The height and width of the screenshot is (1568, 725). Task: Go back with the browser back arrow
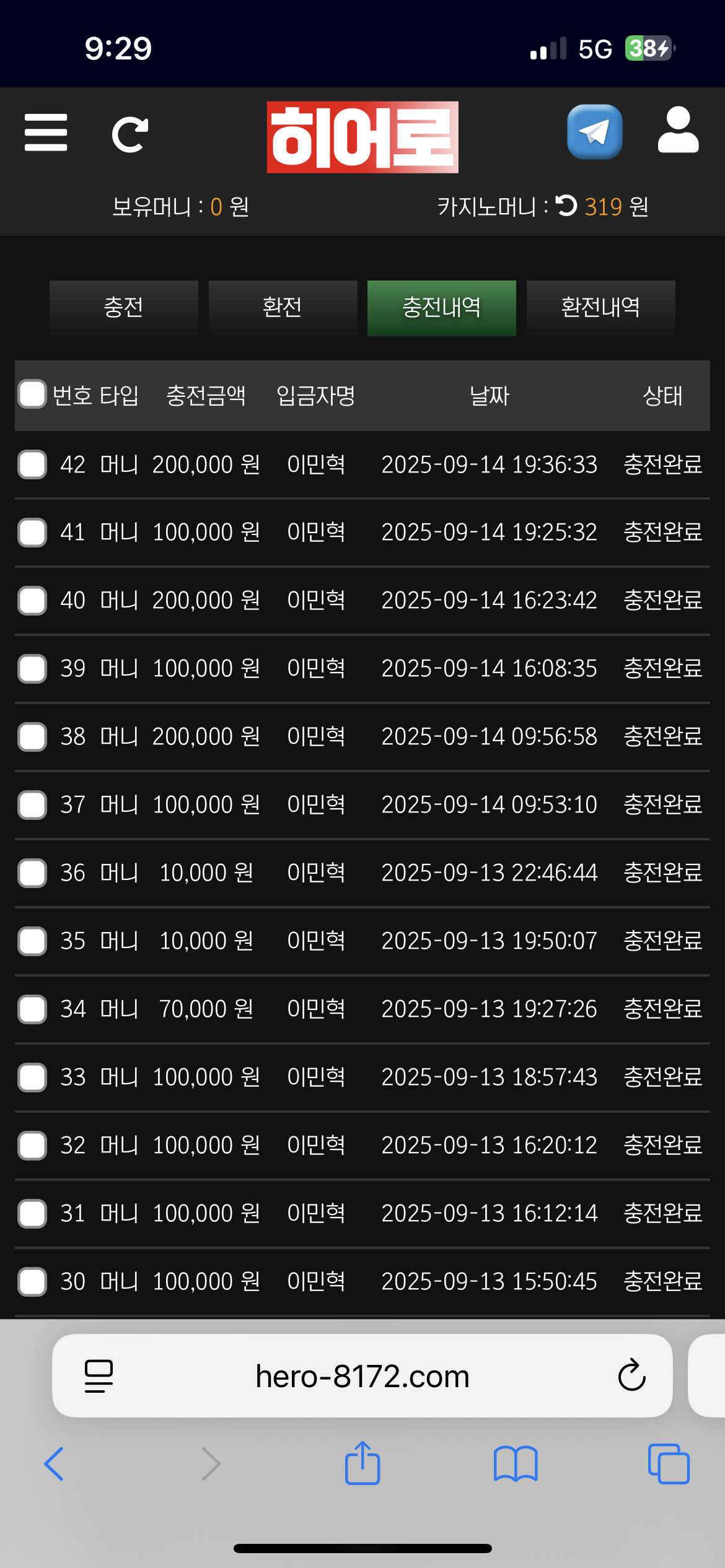55,1464
